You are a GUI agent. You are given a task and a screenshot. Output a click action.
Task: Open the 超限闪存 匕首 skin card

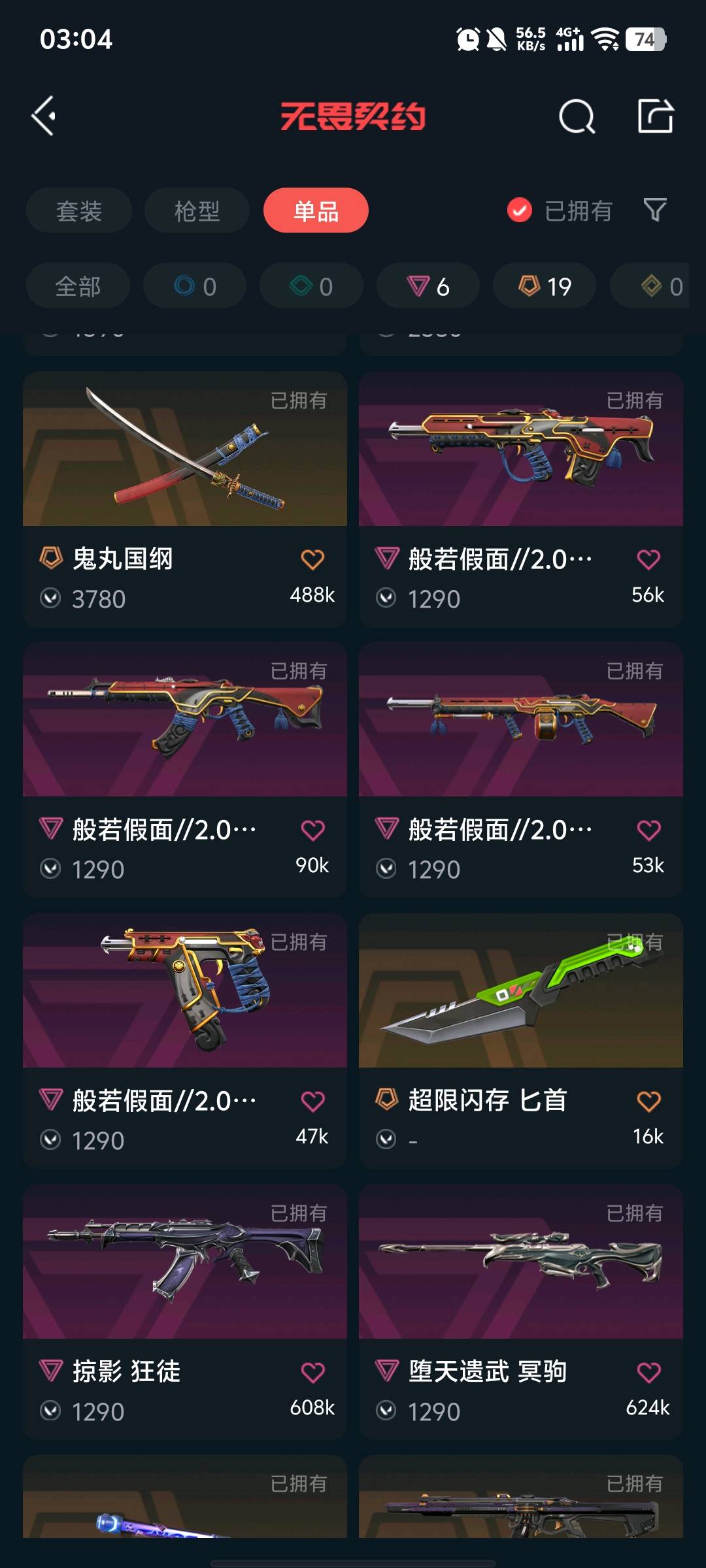521,1041
